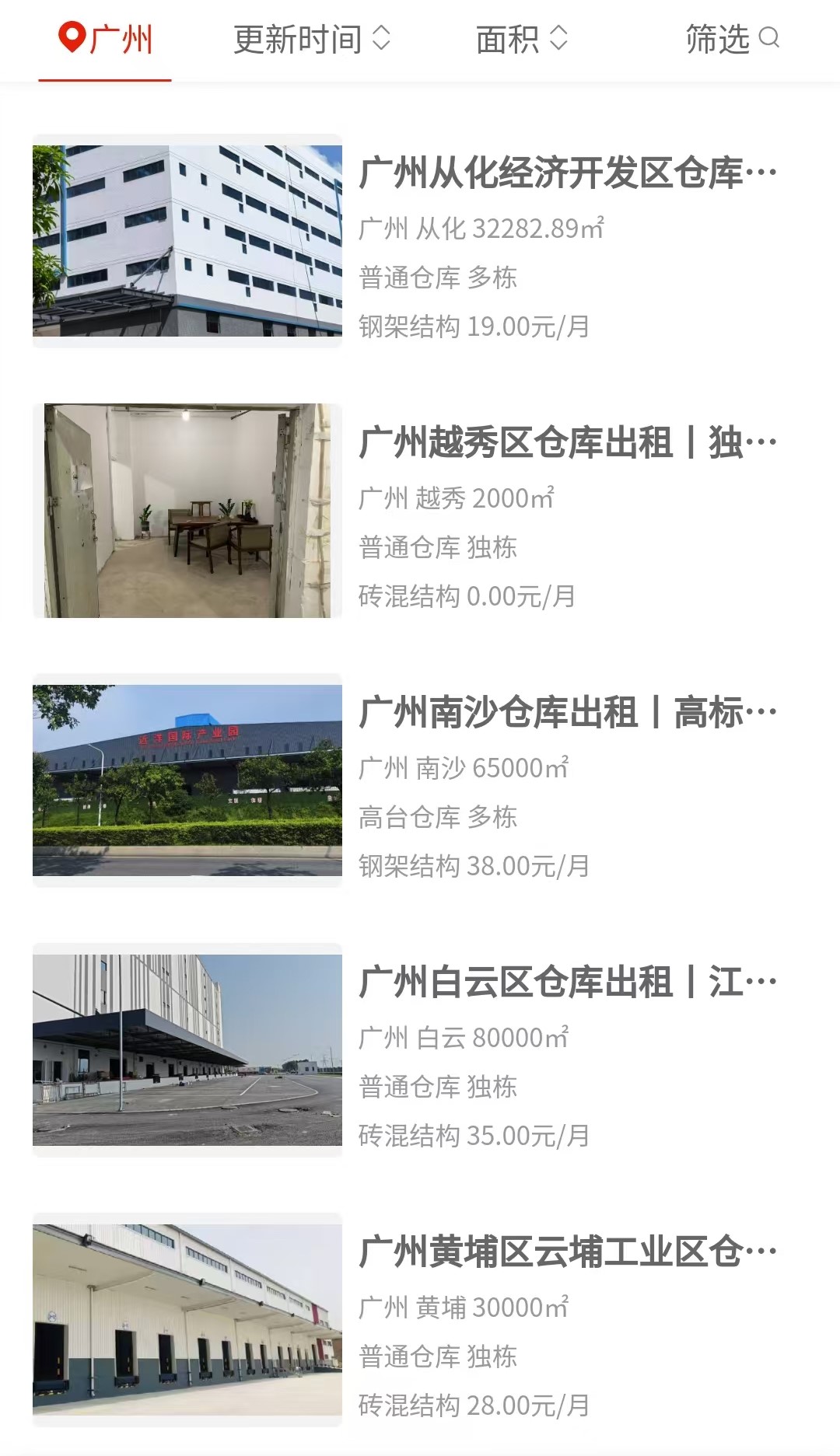Sort listings by 面积
Image resolution: width=840 pixels, height=1456 pixels.
[x=522, y=39]
